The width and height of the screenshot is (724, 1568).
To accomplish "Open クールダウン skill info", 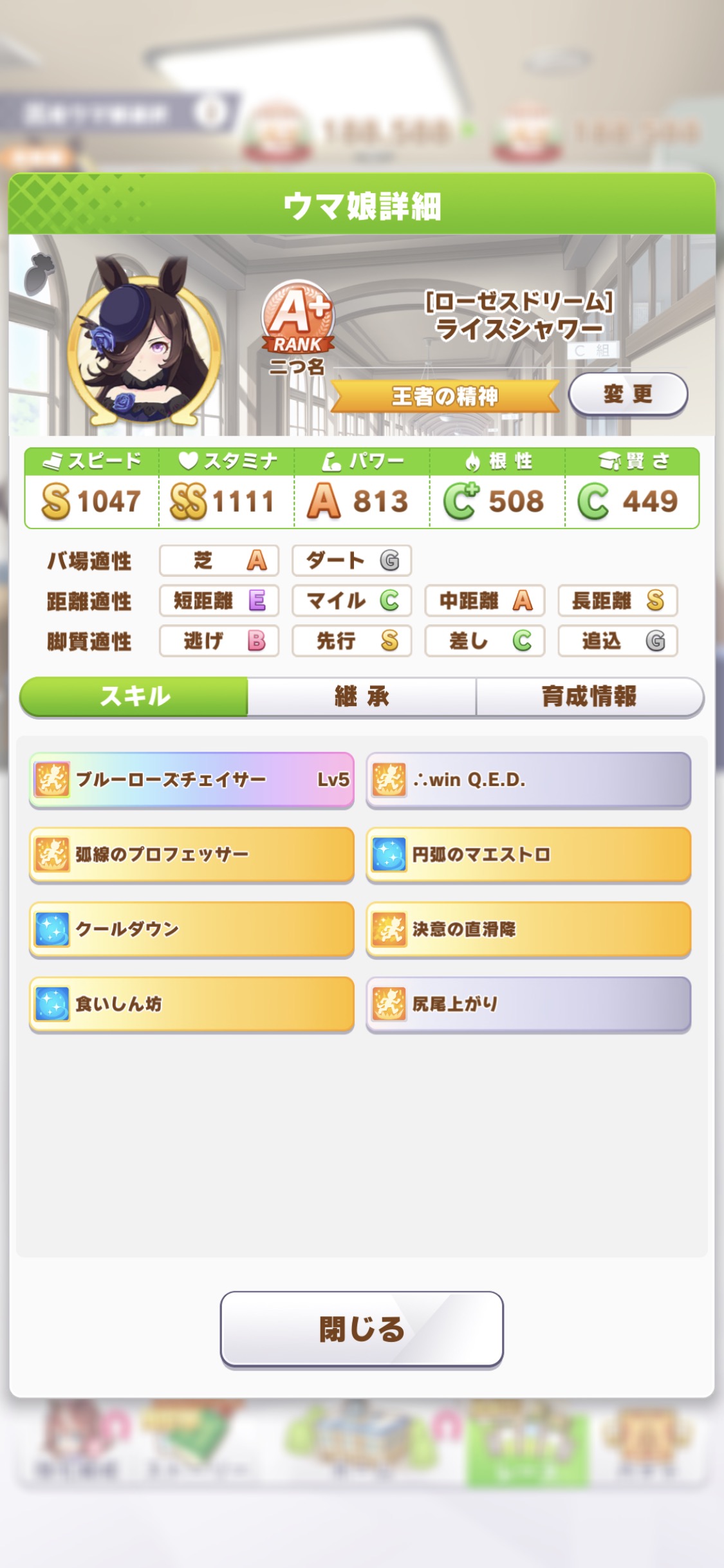I will tap(192, 929).
